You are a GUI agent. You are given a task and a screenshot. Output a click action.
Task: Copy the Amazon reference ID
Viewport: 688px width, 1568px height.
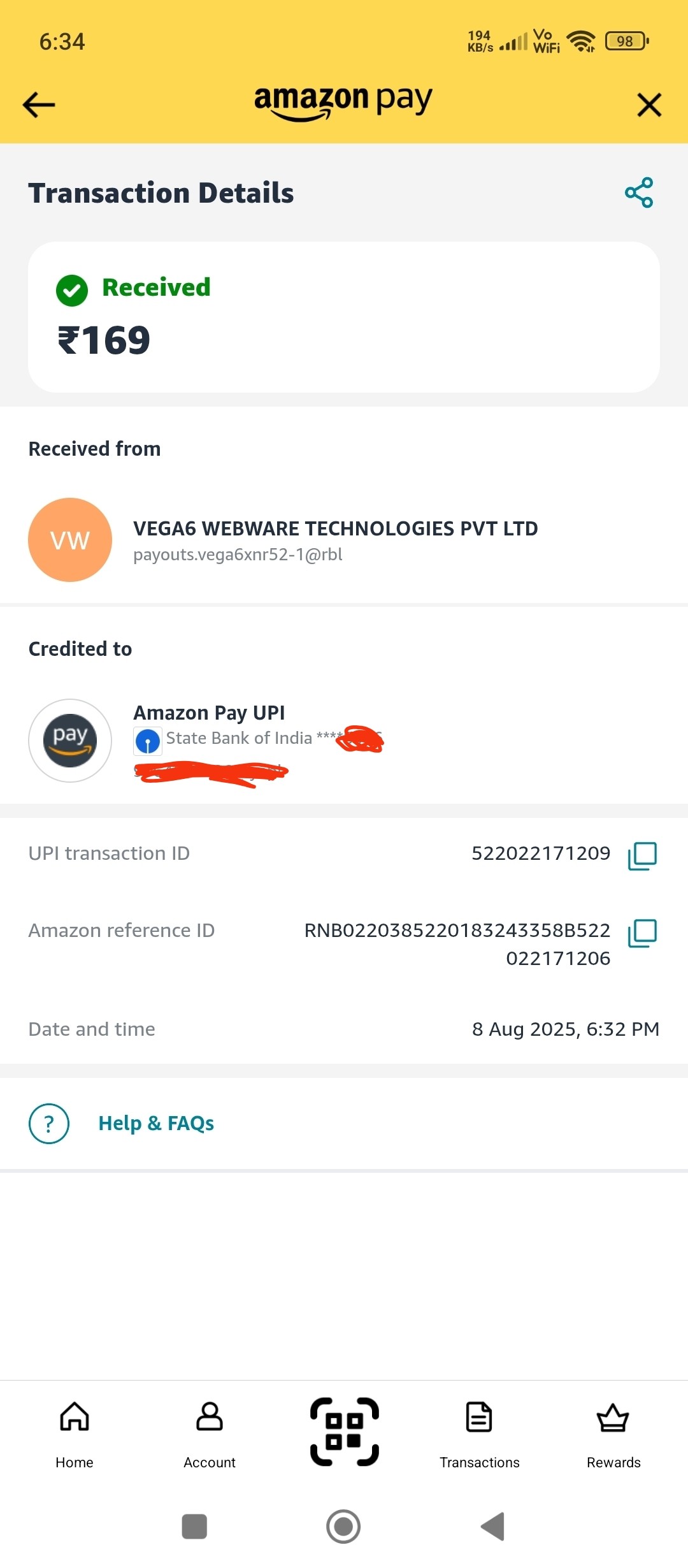pos(642,933)
